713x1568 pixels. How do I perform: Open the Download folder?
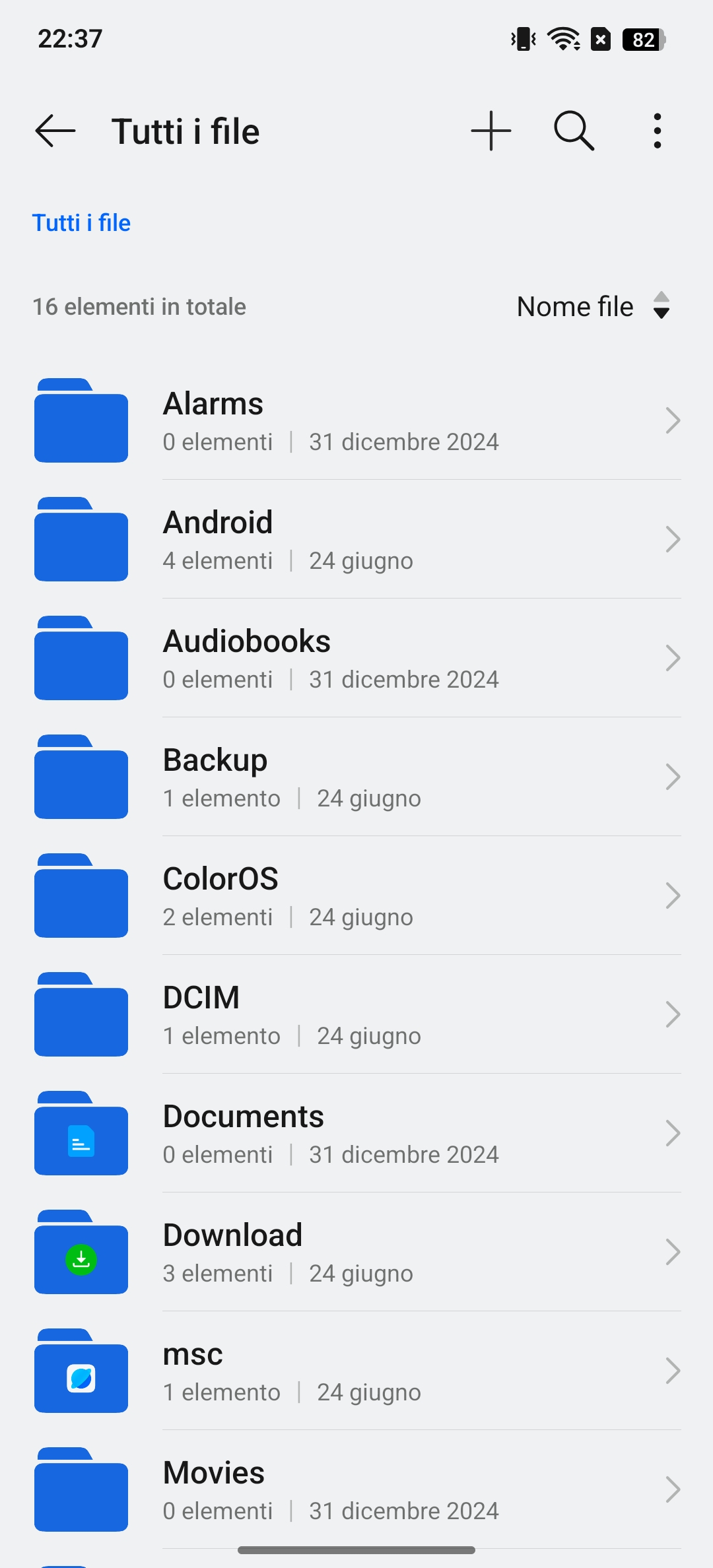click(356, 1252)
